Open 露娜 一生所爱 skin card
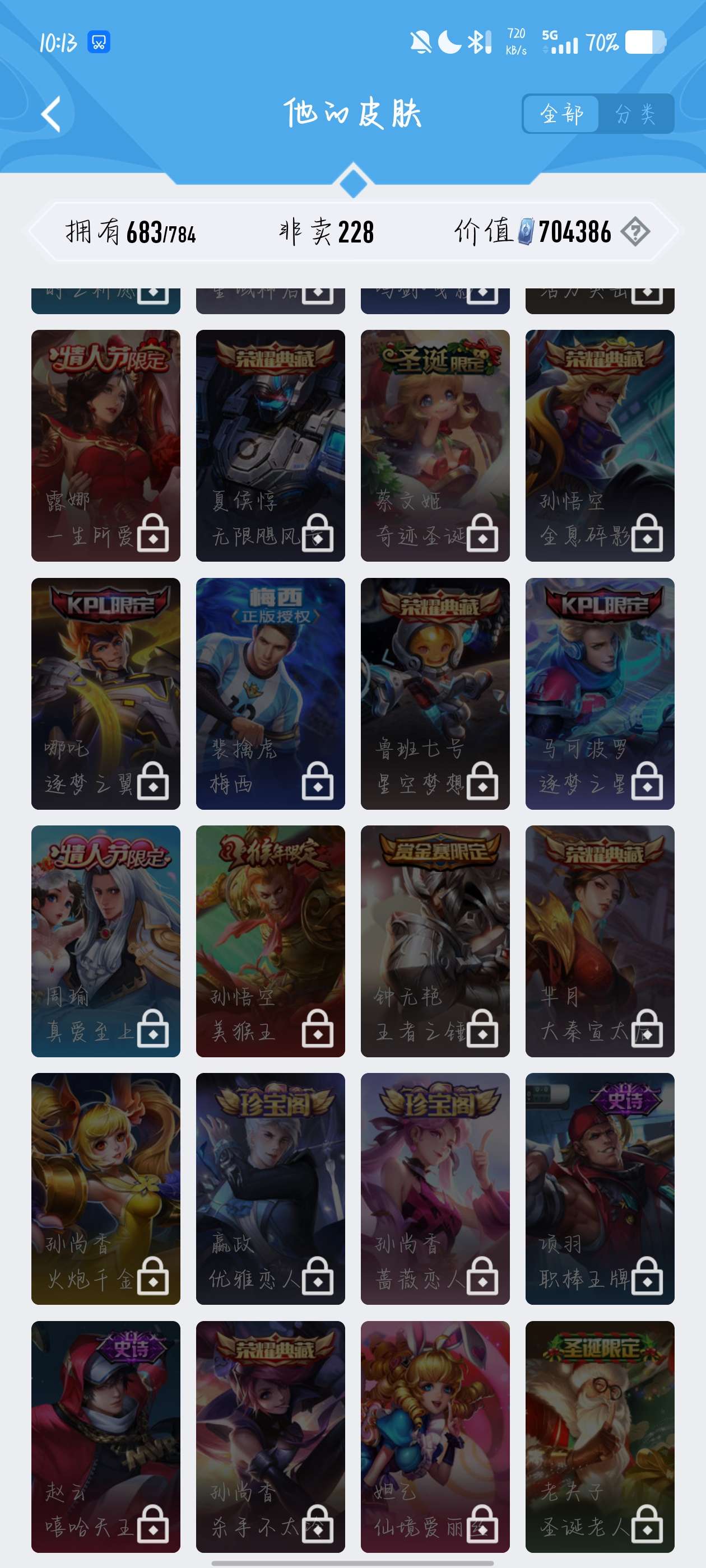This screenshot has height=1568, width=706. pos(105,445)
